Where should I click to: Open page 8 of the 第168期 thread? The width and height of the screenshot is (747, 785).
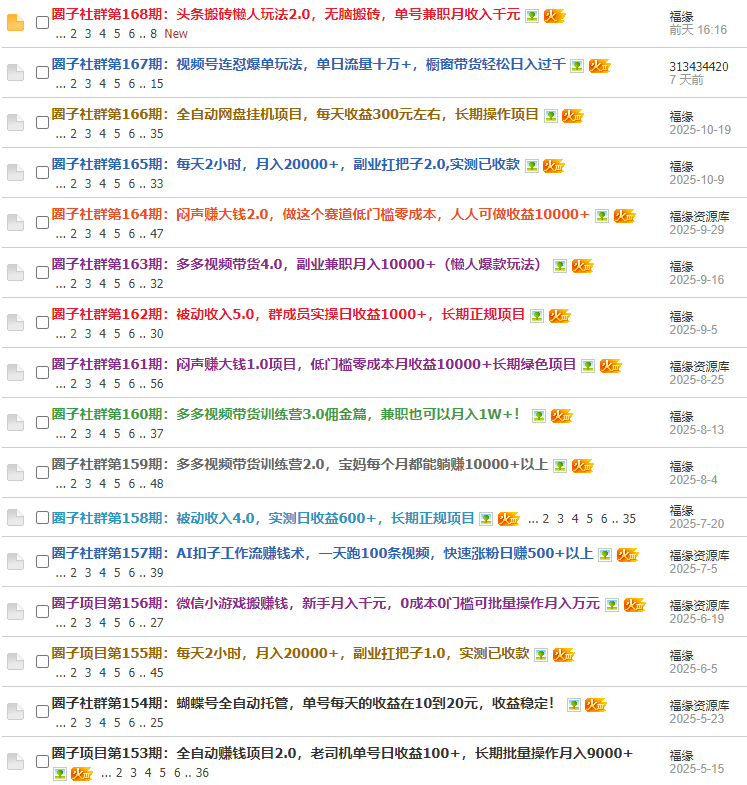point(153,33)
